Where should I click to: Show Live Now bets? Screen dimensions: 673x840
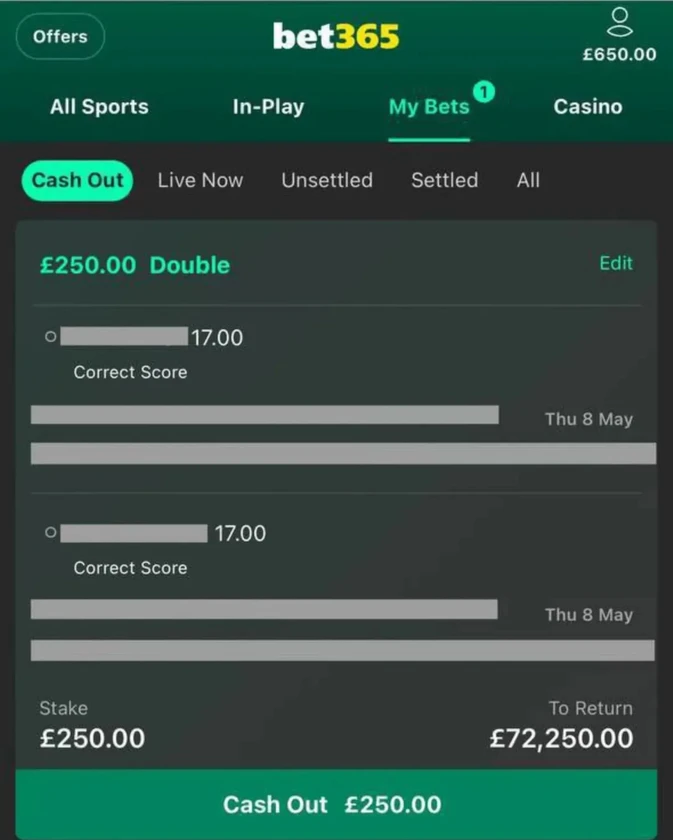(200, 181)
